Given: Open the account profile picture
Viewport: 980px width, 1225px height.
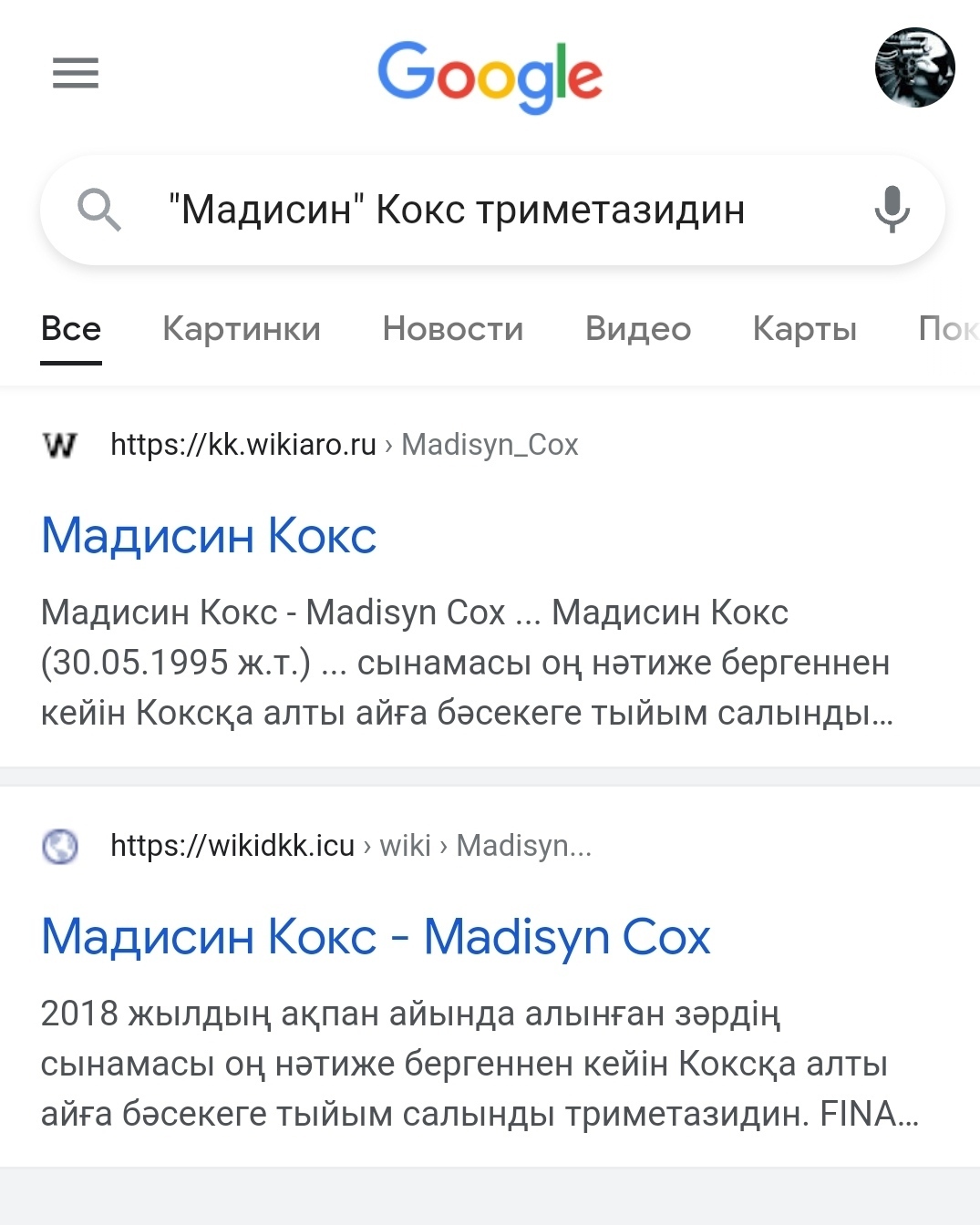Looking at the screenshot, I should click(914, 67).
